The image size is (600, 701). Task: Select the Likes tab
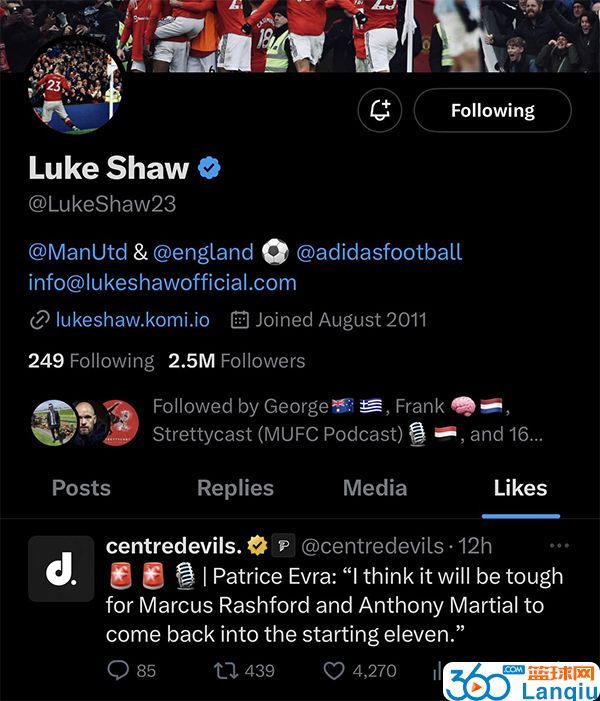(520, 488)
